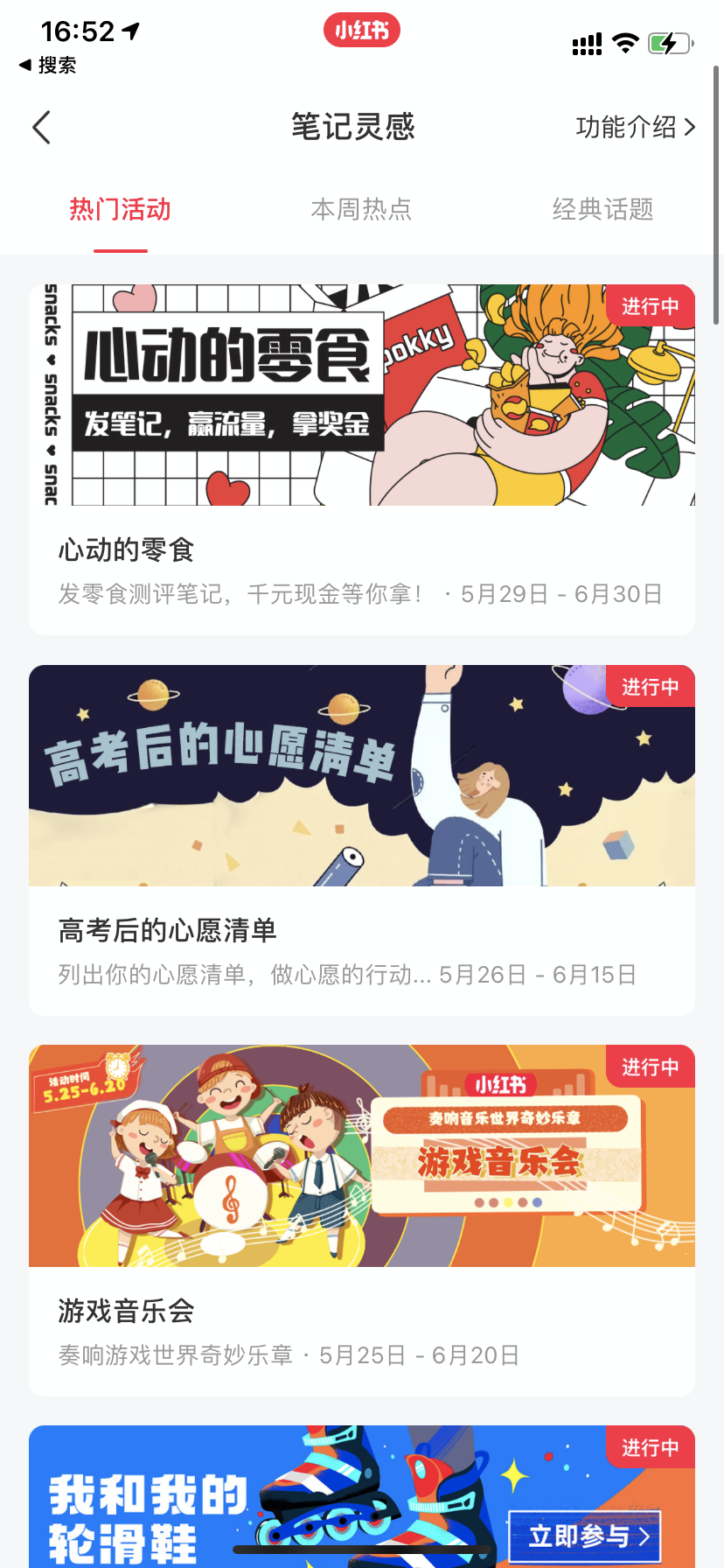This screenshot has width=724, height=1568.
Task: Return to 搜索 via status bar breadcrumb
Action: (x=48, y=66)
